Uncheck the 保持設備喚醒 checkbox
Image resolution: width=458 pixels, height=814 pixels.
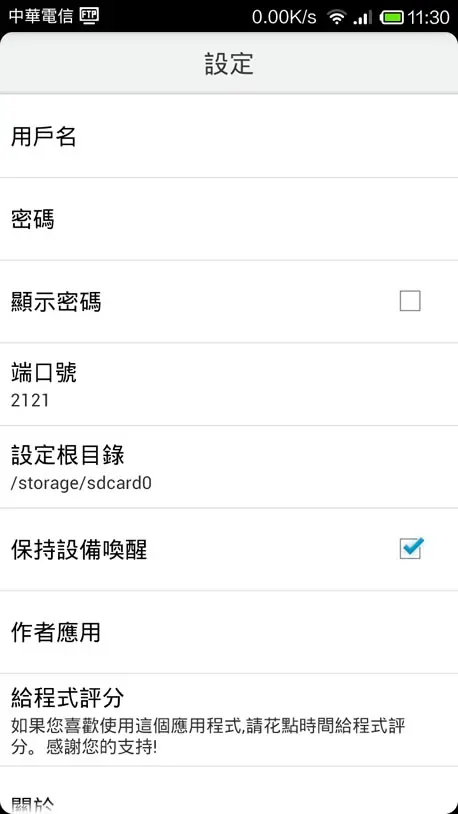[x=411, y=549]
